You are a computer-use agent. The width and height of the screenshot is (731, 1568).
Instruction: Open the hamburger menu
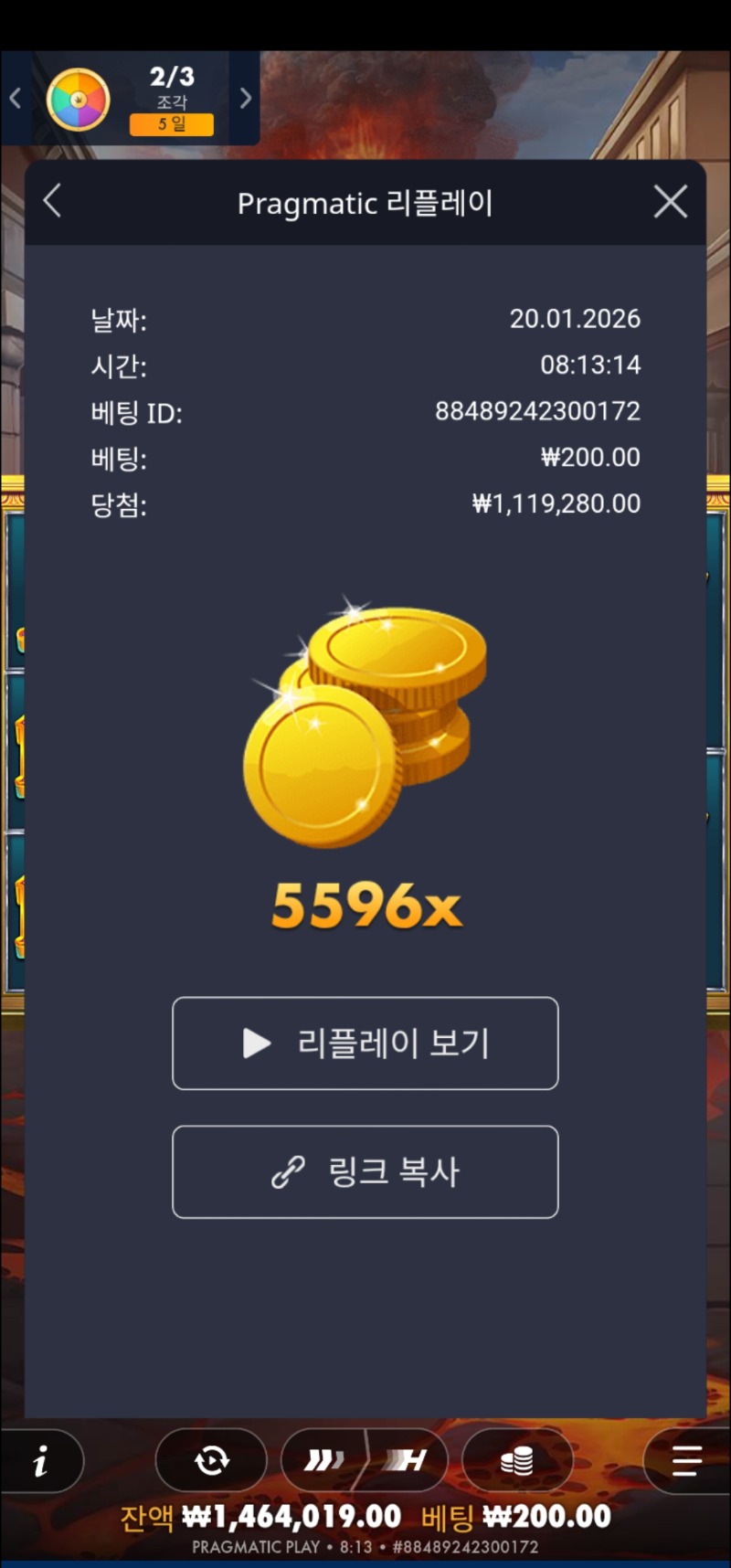(x=686, y=1461)
